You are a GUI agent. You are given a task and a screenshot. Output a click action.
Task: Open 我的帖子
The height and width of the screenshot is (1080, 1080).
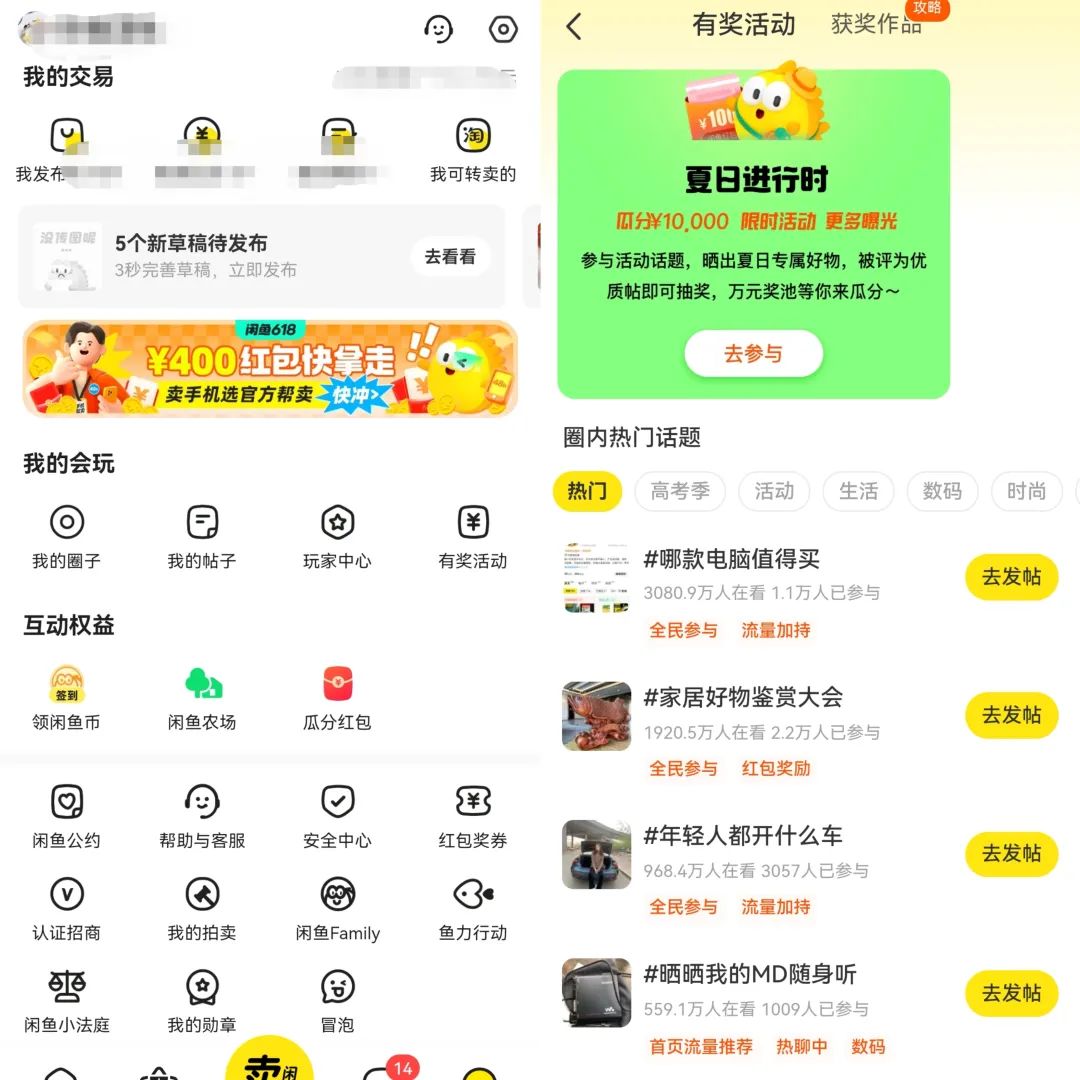[x=202, y=537]
